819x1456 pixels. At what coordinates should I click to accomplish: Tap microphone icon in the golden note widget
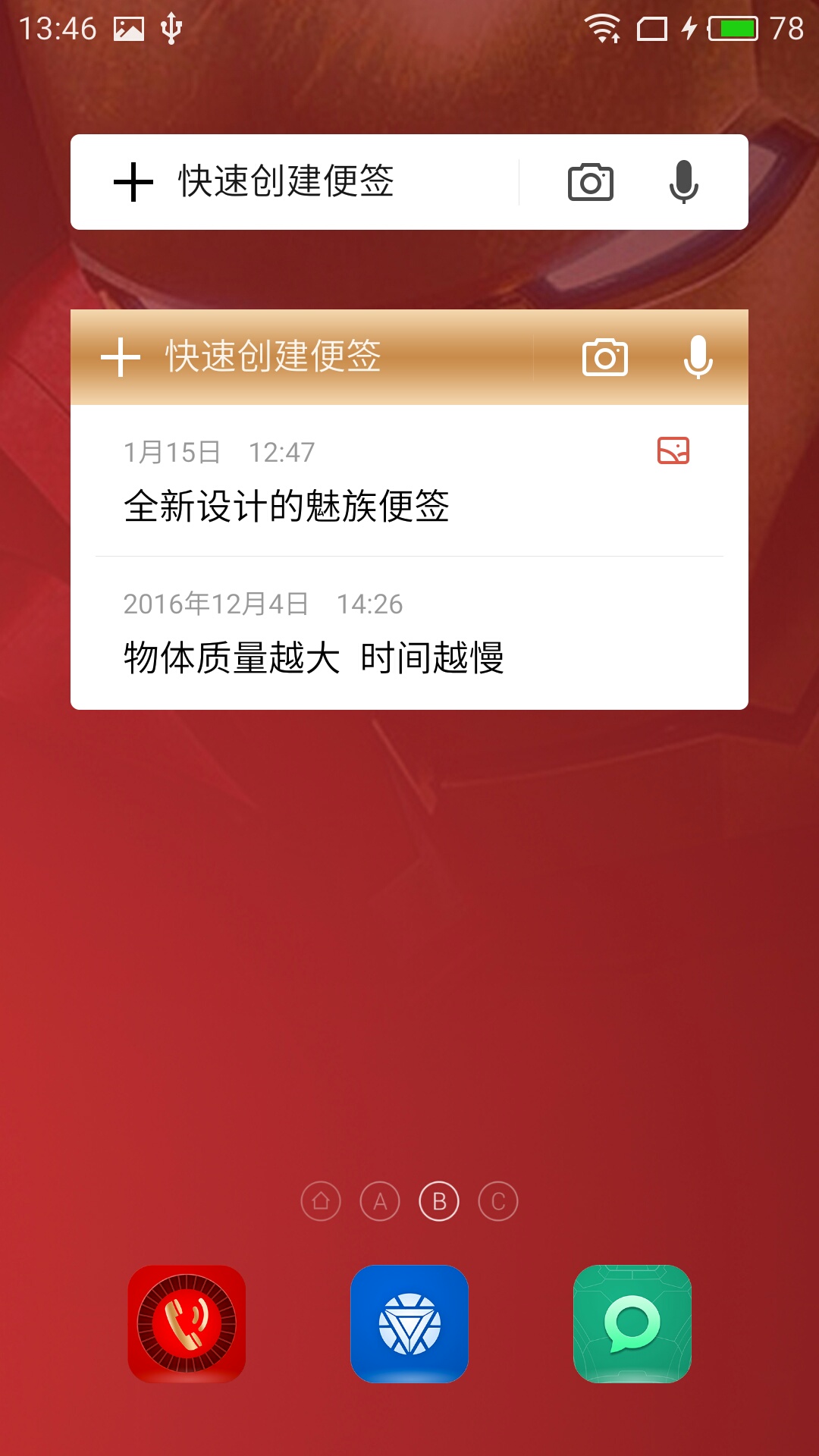click(x=698, y=357)
